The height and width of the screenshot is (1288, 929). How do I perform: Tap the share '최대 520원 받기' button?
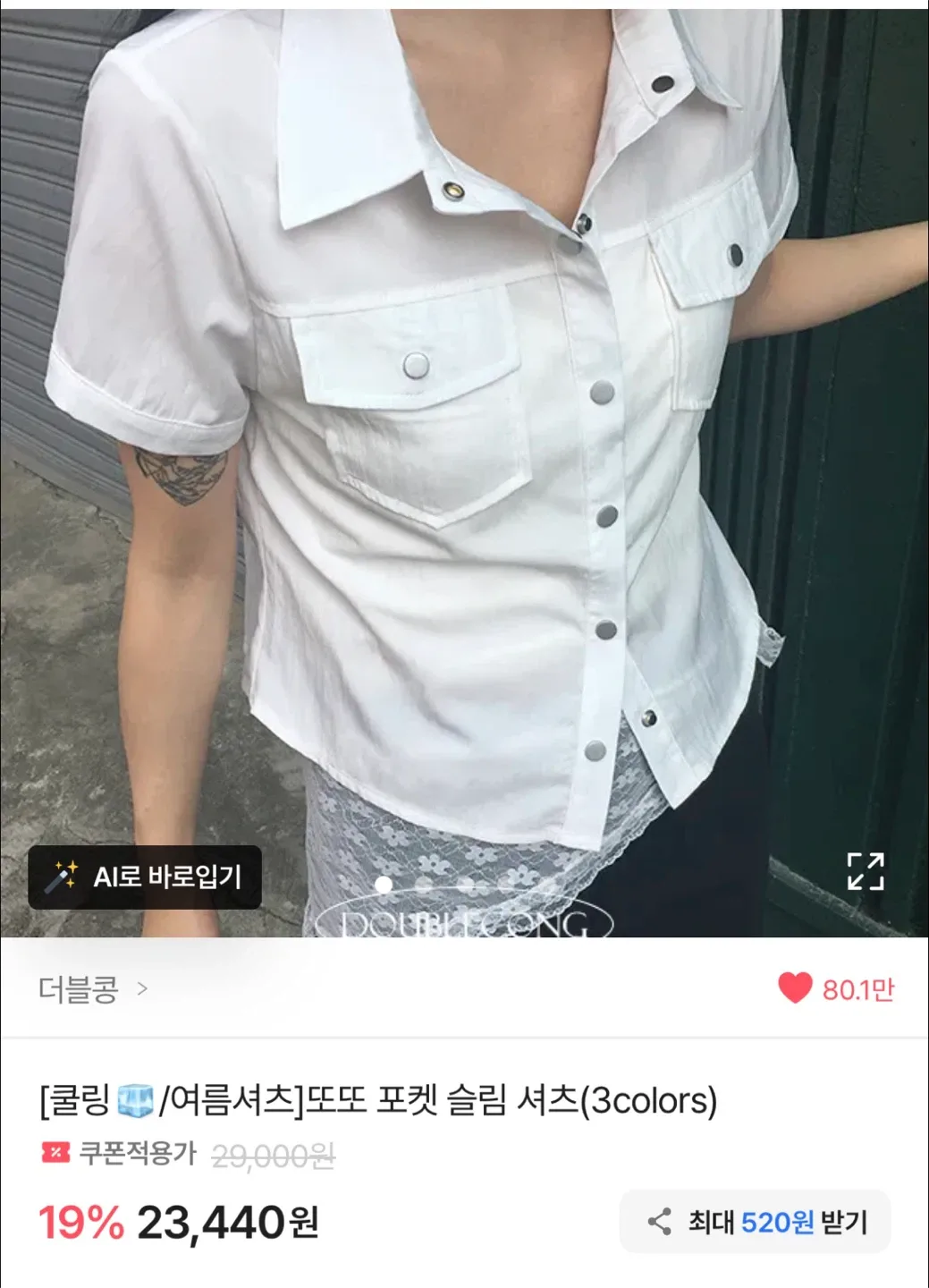coord(756,1222)
